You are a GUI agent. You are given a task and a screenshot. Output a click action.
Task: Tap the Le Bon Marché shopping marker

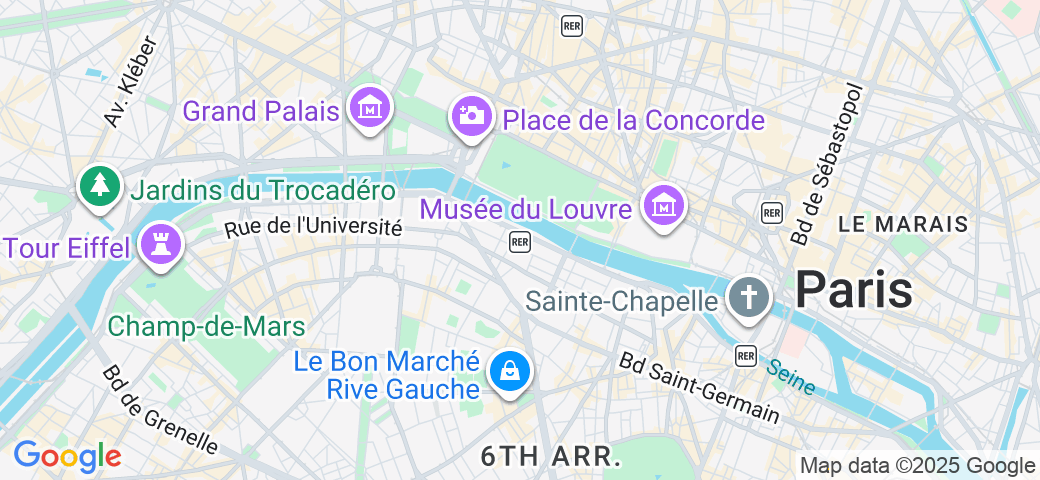pyautogui.click(x=510, y=372)
